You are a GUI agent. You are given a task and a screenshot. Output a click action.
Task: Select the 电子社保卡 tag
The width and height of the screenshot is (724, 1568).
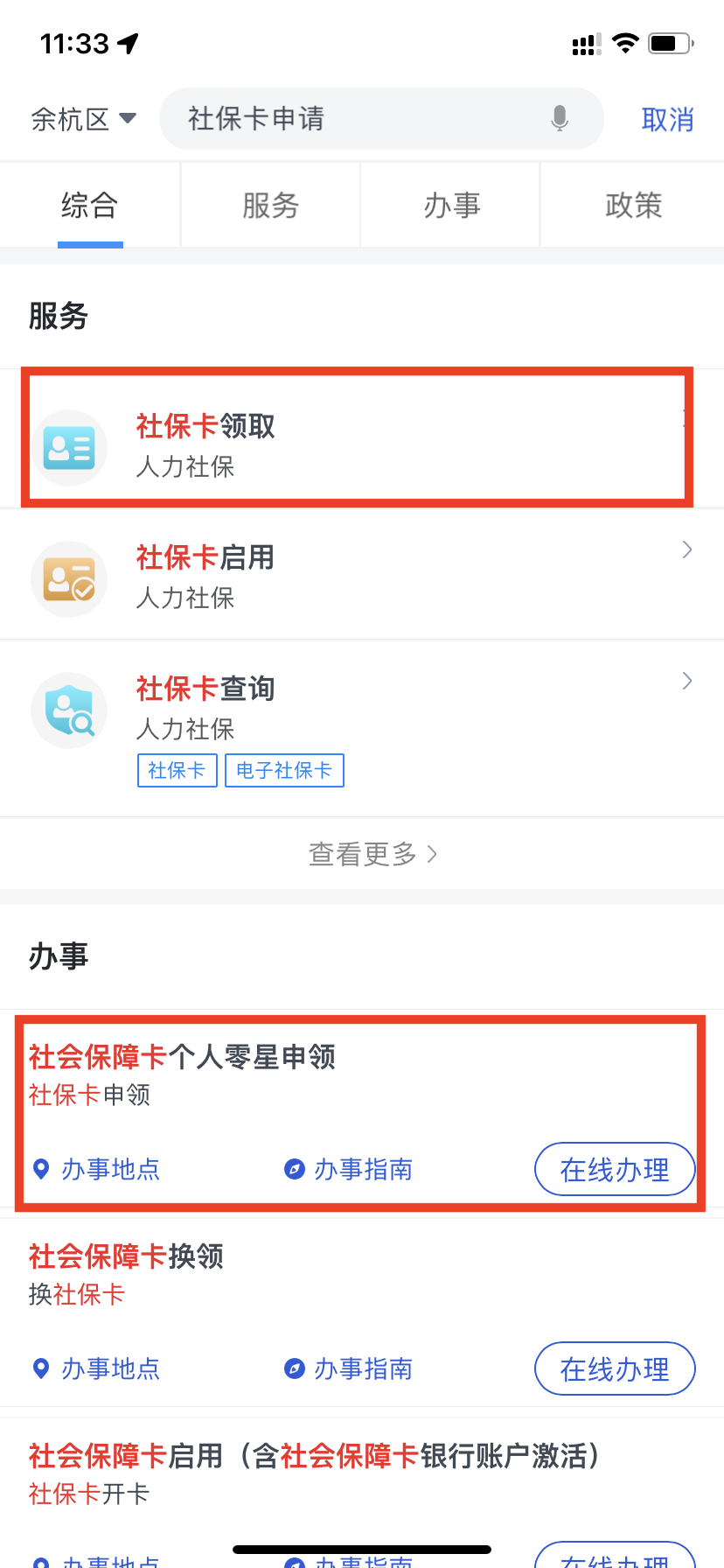coord(284,771)
